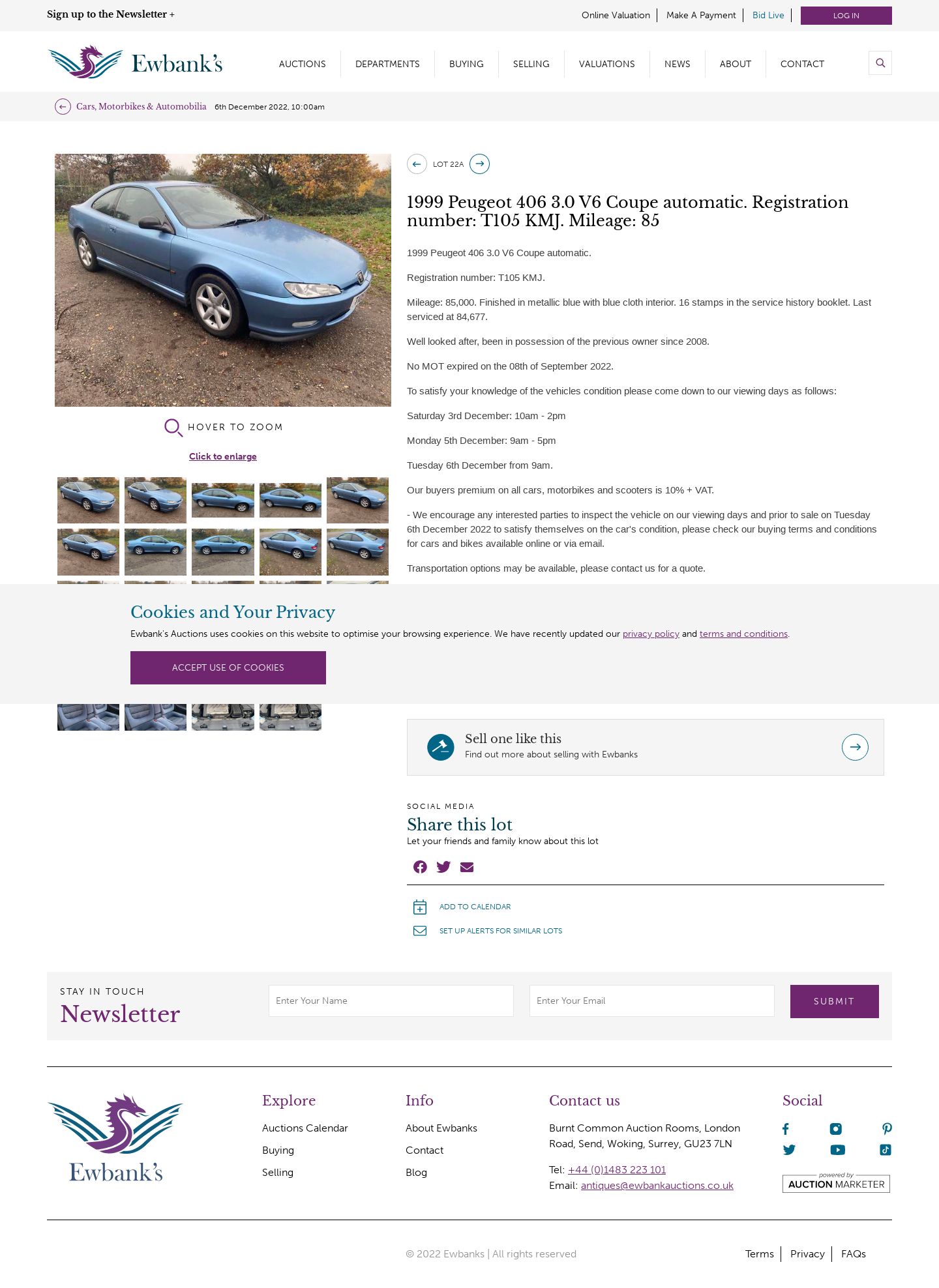Go to the previous lot arrow
The image size is (939, 1288).
(x=417, y=164)
